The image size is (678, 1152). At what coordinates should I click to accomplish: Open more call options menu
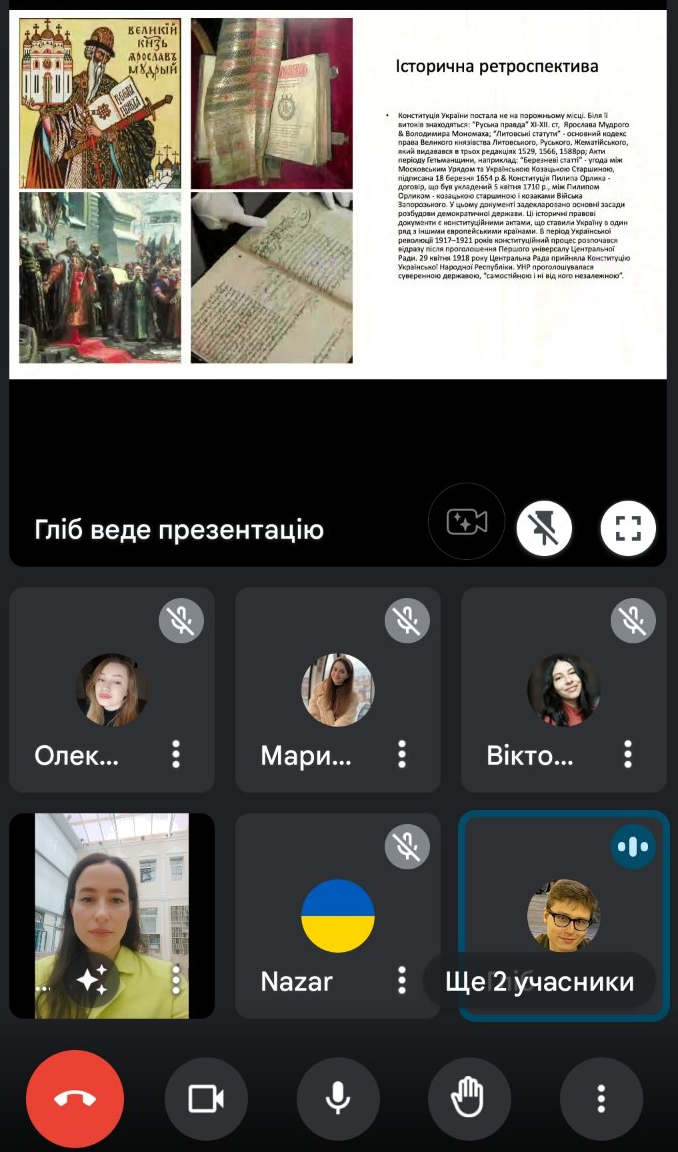coord(601,1099)
